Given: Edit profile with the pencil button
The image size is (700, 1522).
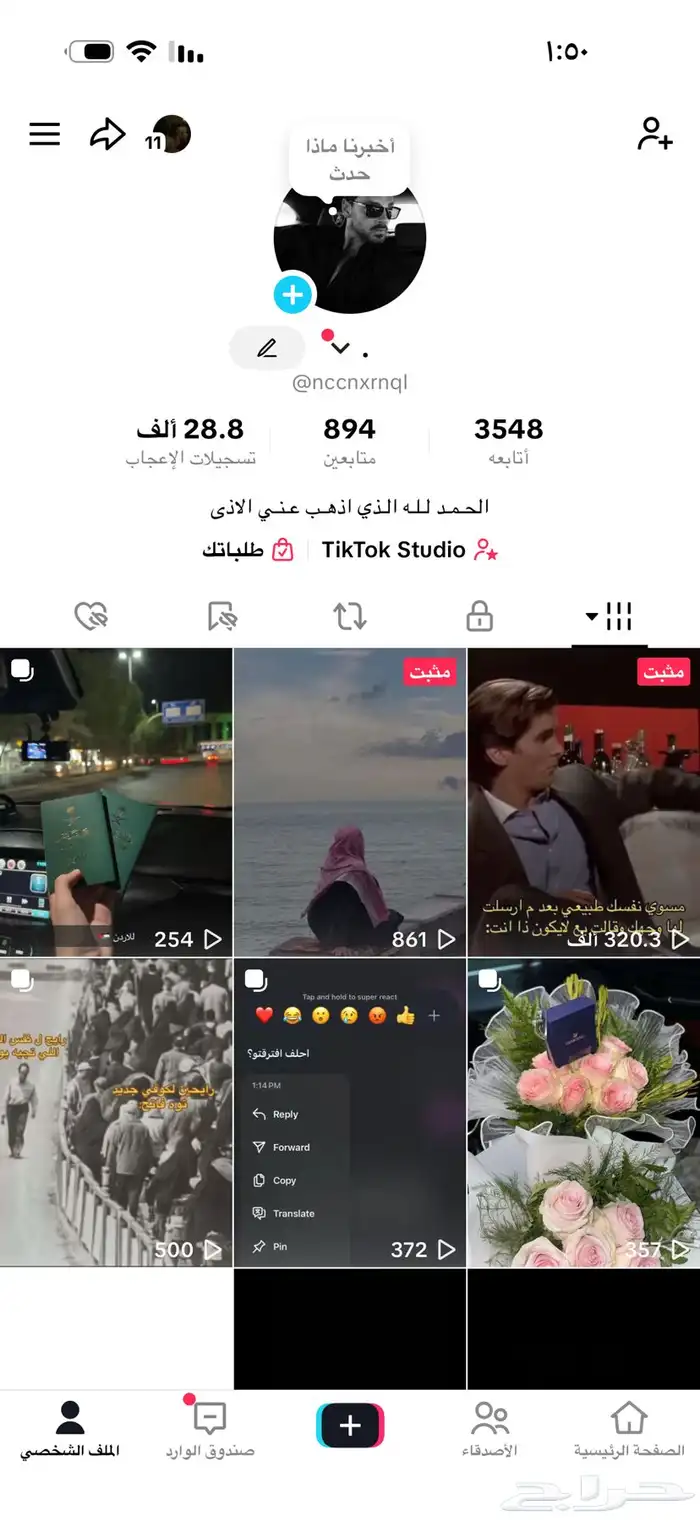Looking at the screenshot, I should point(266,348).
